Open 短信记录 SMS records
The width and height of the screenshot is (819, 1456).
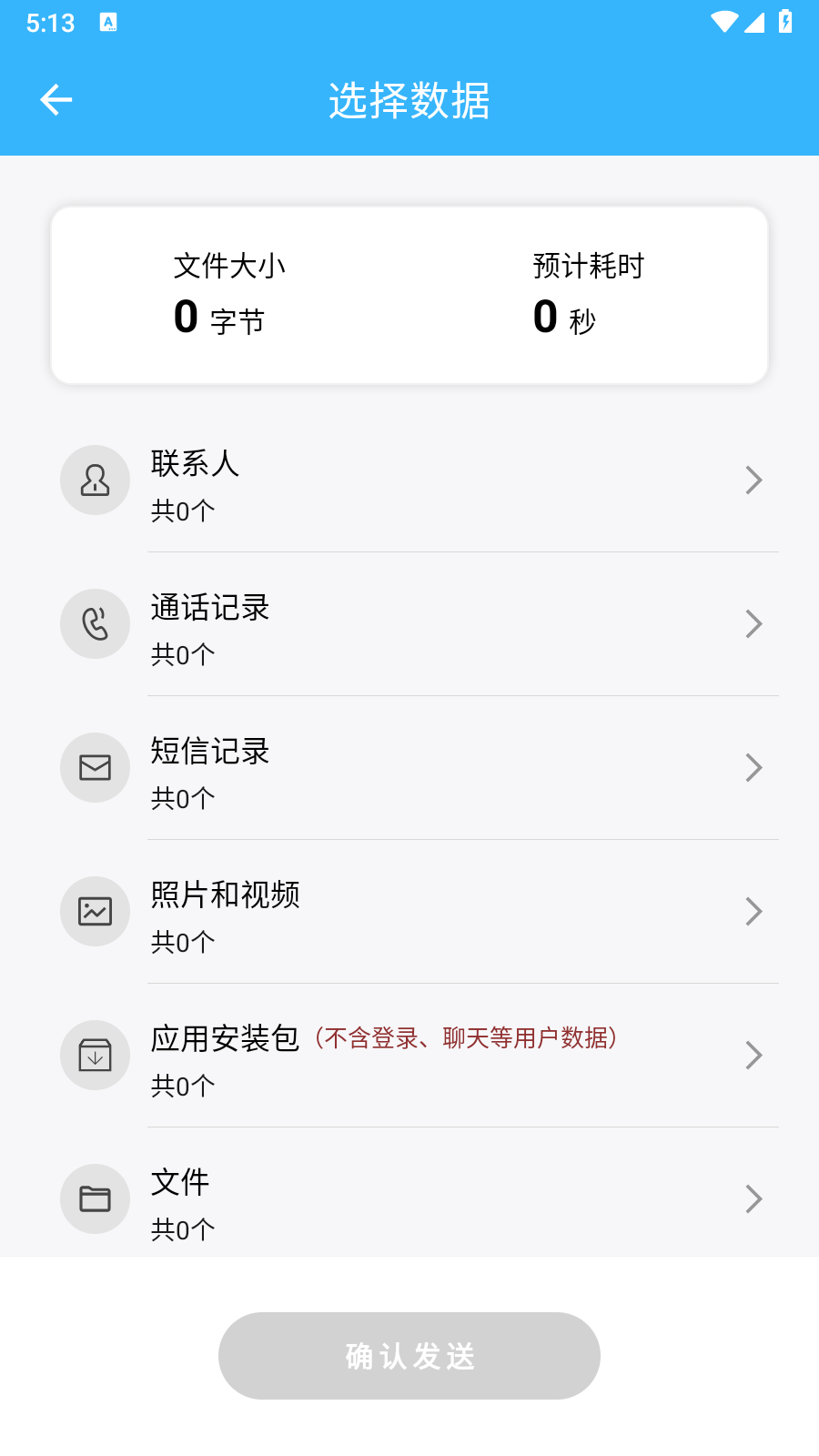coord(409,768)
